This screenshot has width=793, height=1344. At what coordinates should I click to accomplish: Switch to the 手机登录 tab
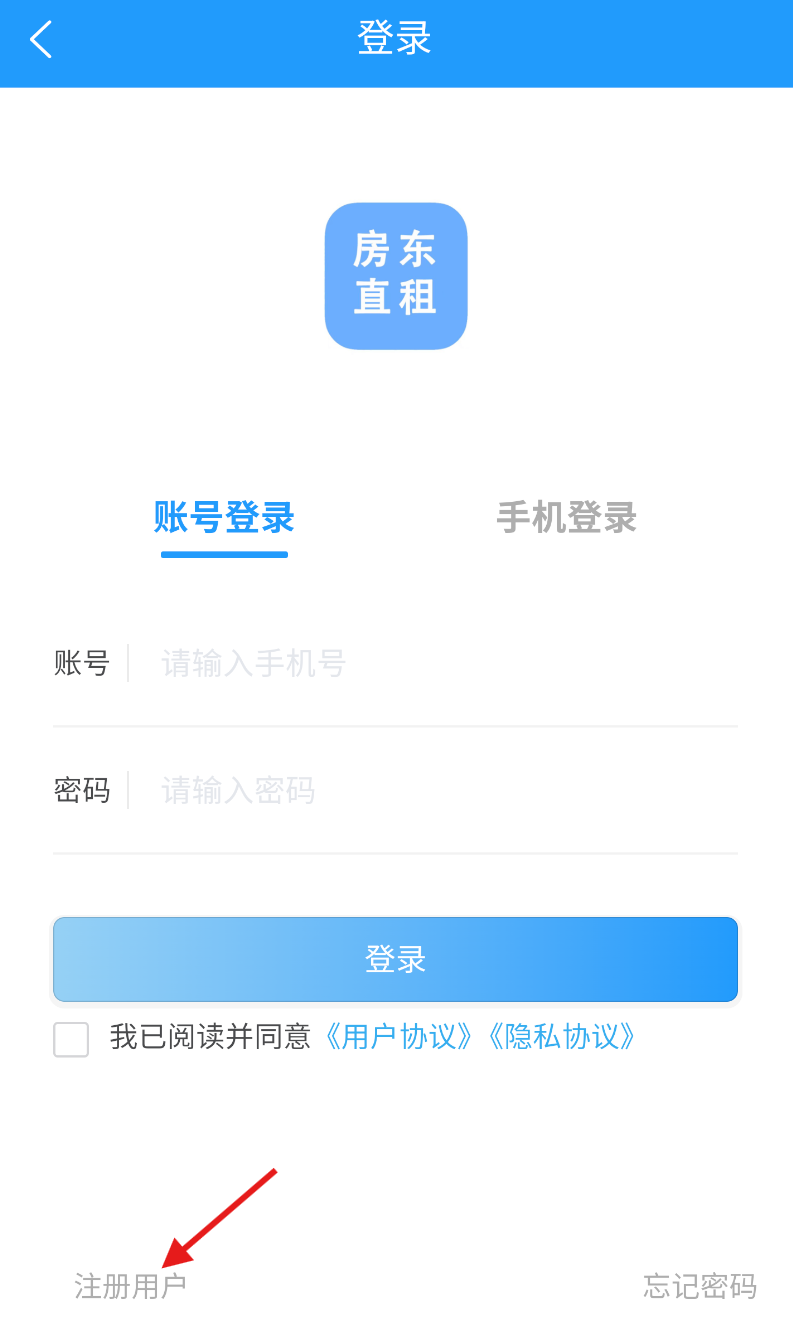pos(566,518)
